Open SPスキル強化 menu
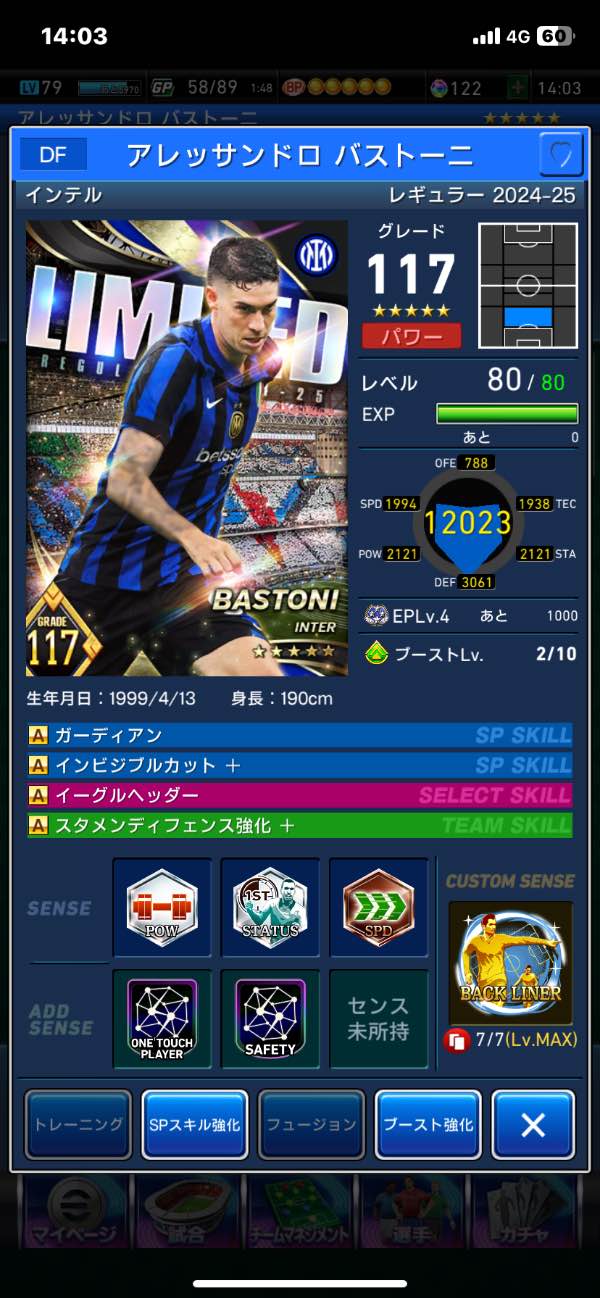The image size is (600, 1298). click(195, 1124)
